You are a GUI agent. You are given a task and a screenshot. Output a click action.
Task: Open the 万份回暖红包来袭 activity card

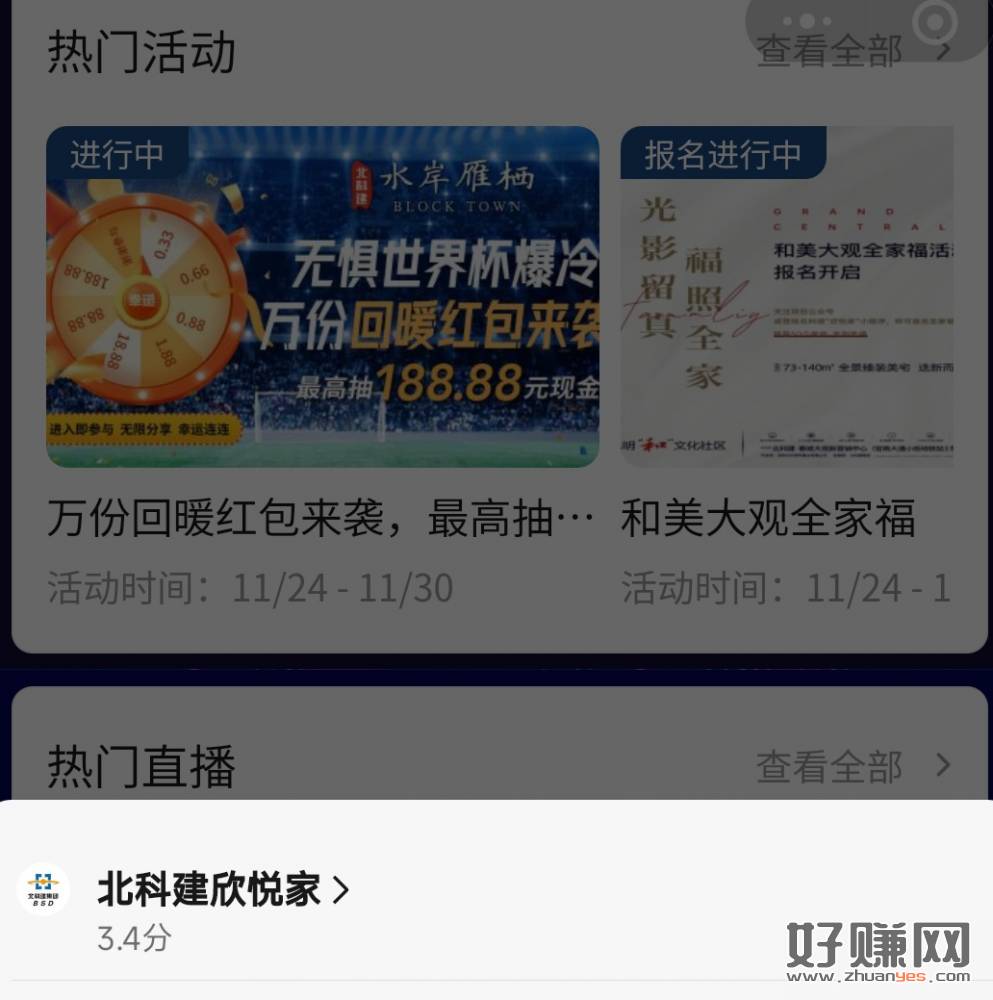pyautogui.click(x=322, y=297)
